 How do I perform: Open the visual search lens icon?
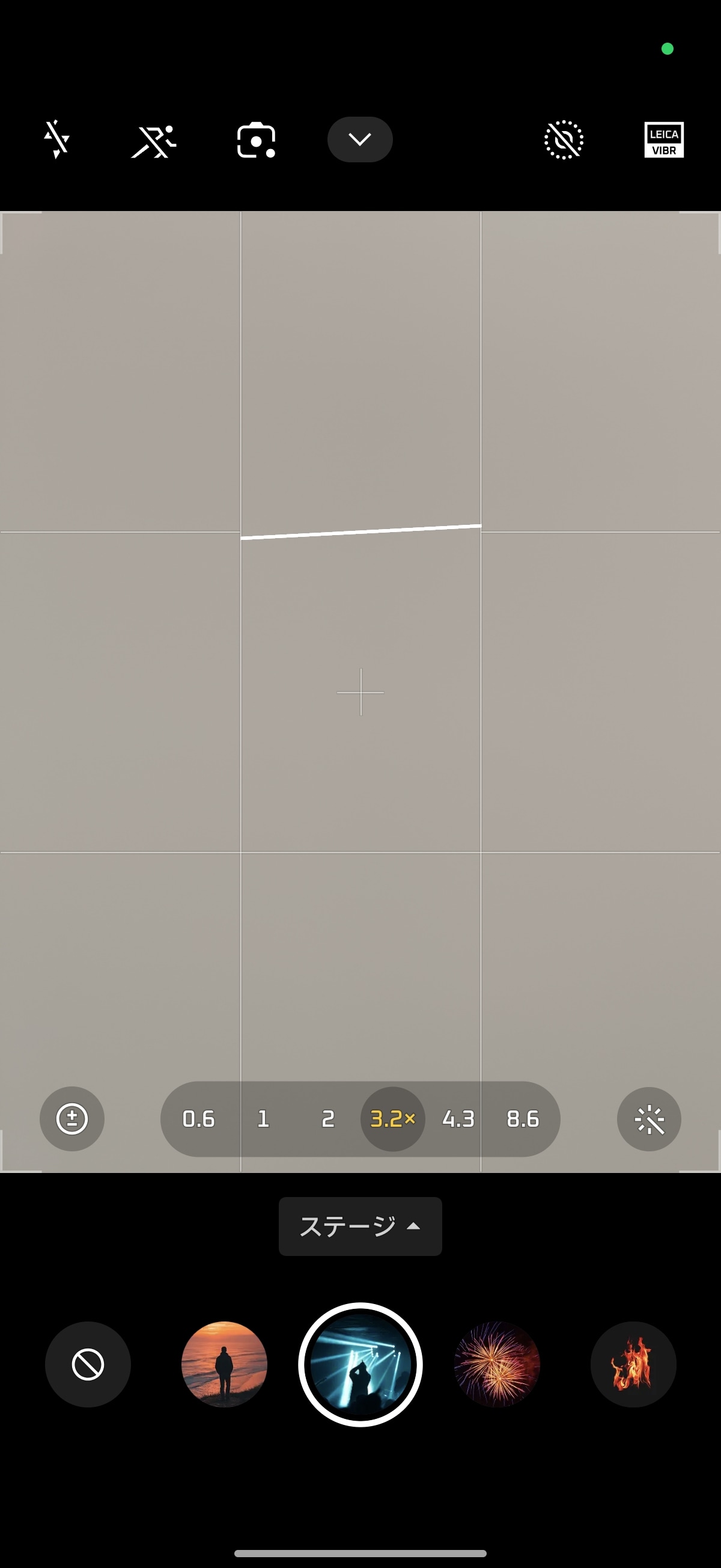click(x=256, y=141)
